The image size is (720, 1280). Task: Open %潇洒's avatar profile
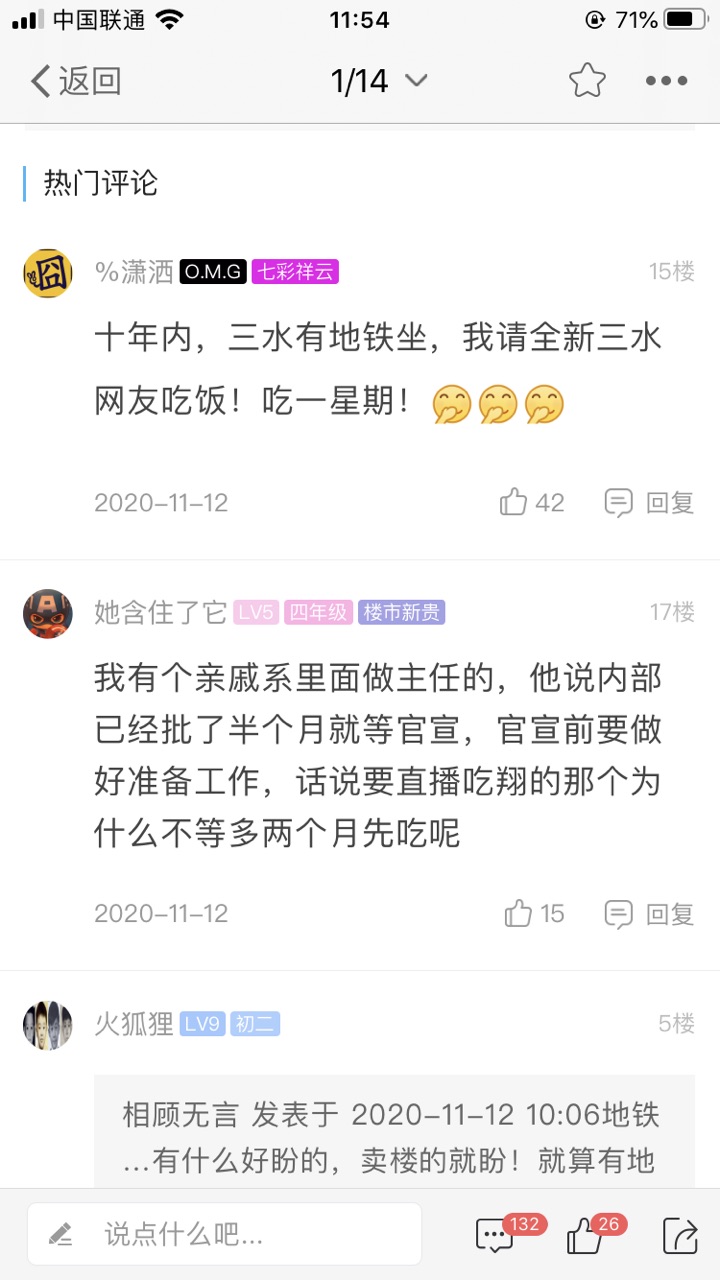48,272
